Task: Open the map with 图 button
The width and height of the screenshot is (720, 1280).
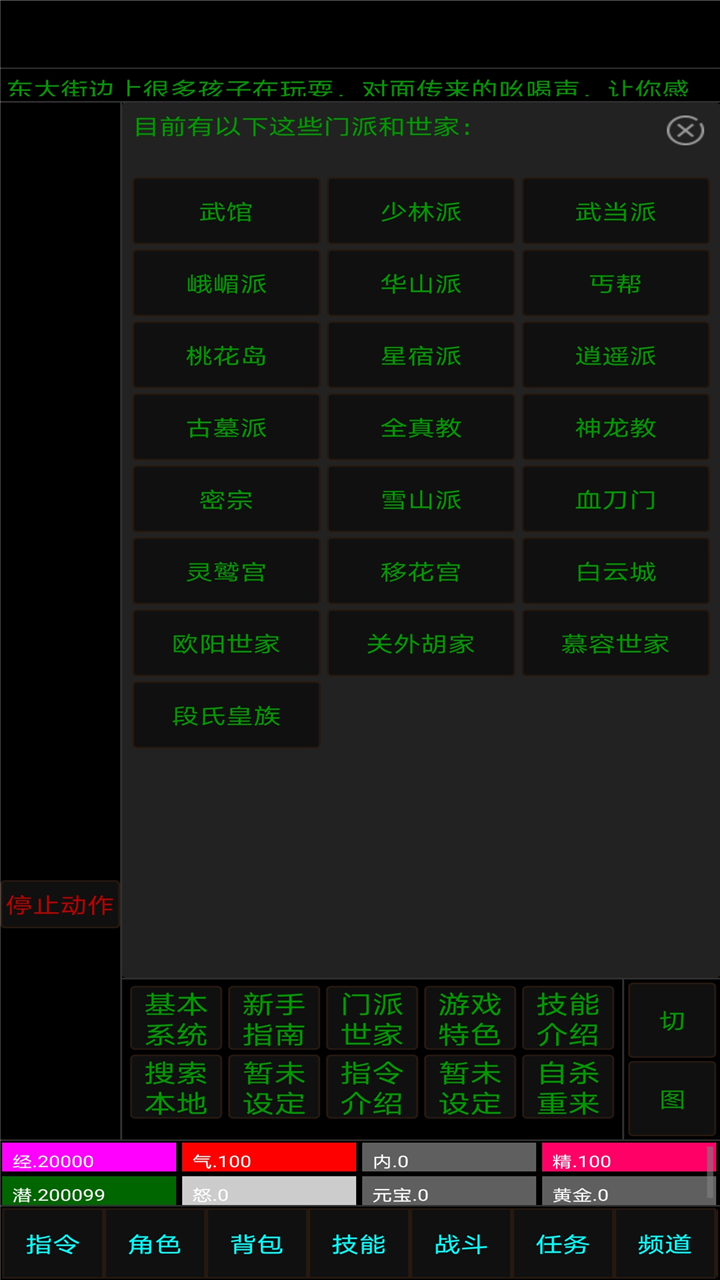Action: [x=672, y=1100]
